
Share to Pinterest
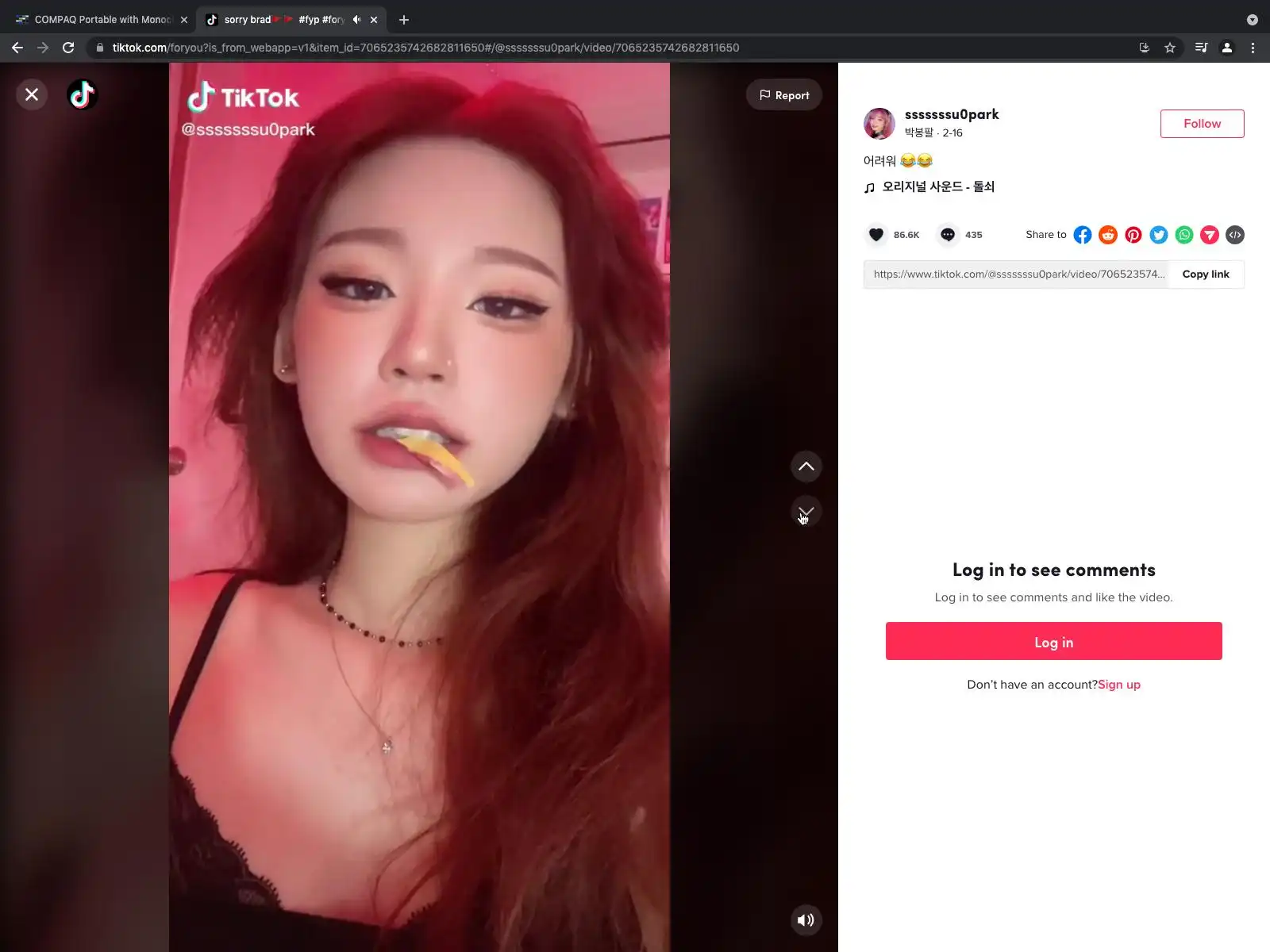tap(1133, 235)
